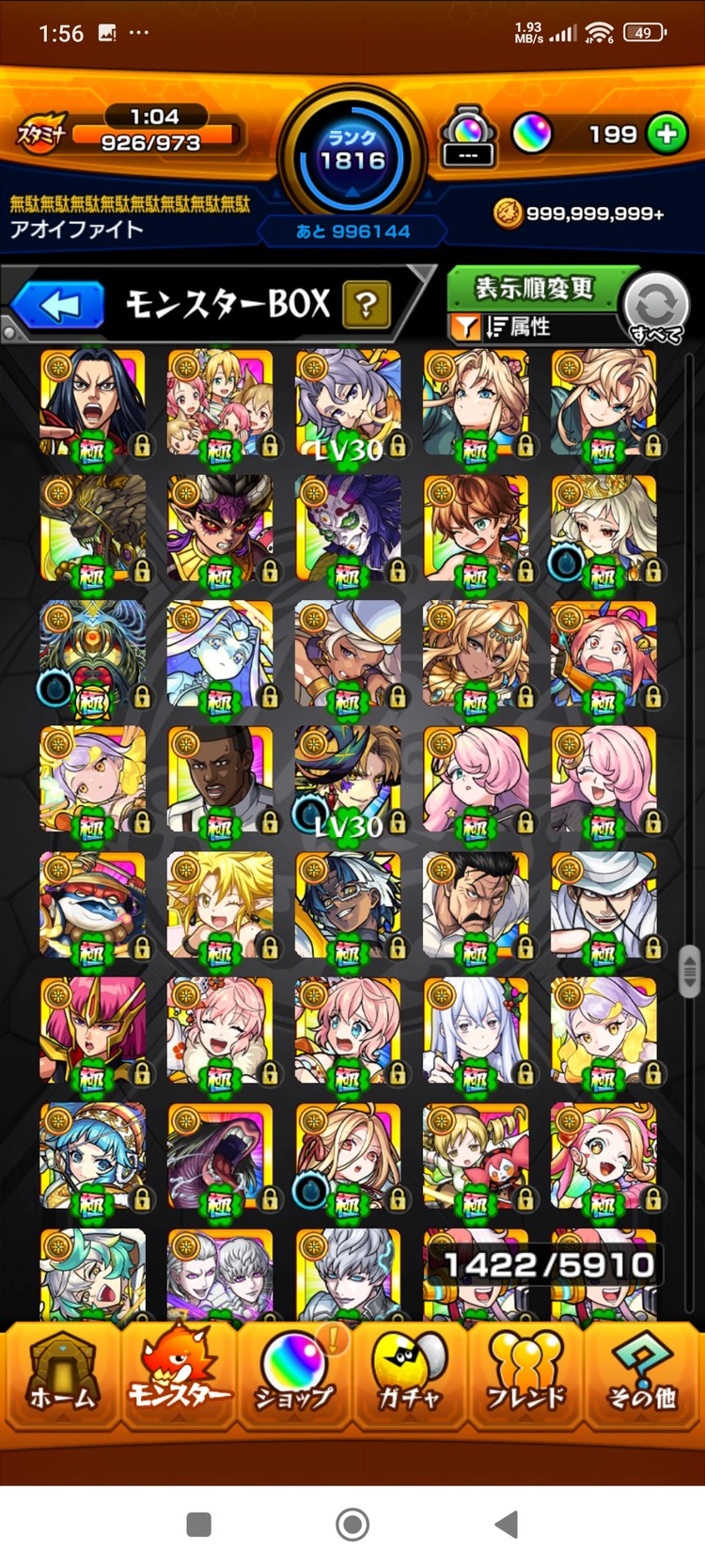Viewport: 705px width, 1568px height.
Task: Open the ホーム tab
Action: [61, 1377]
